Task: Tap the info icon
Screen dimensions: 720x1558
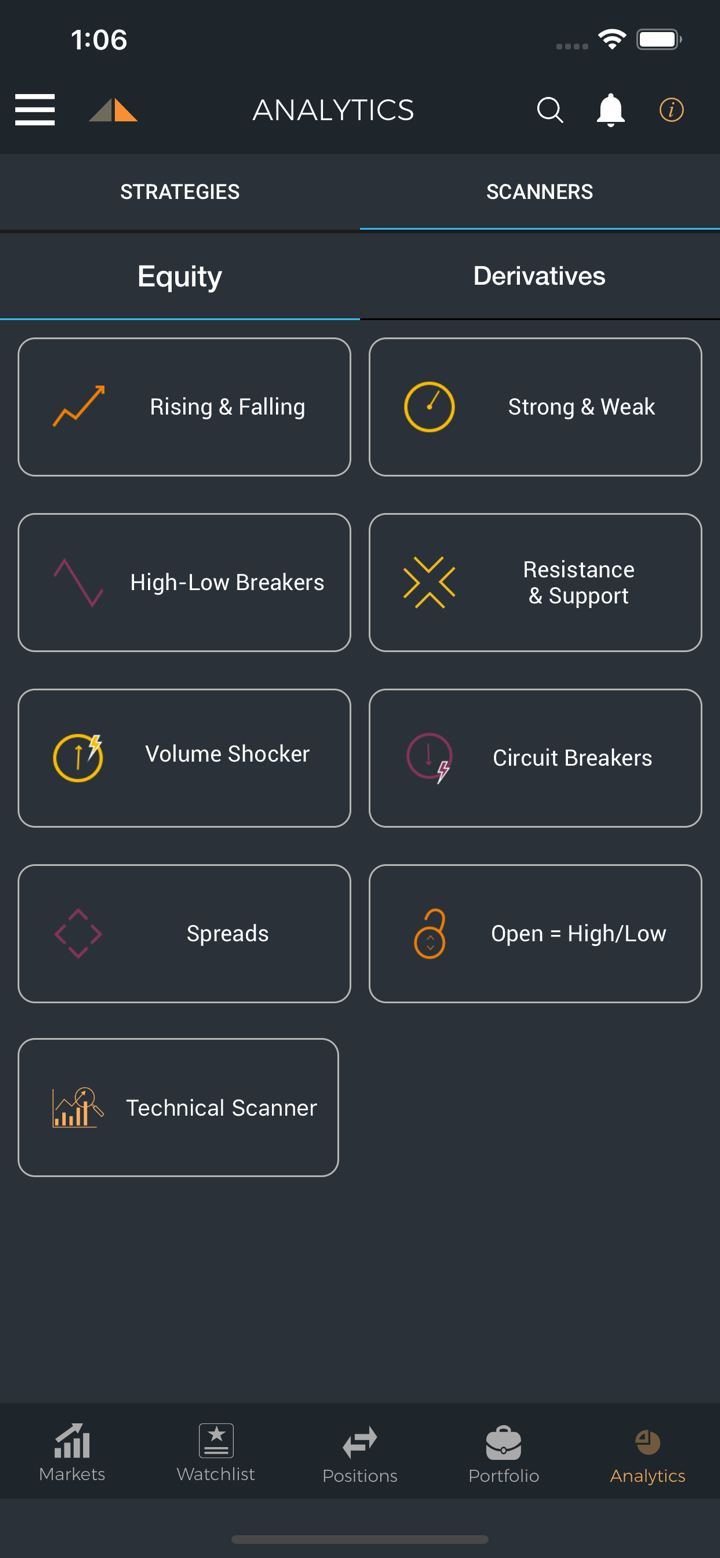Action: (x=671, y=110)
